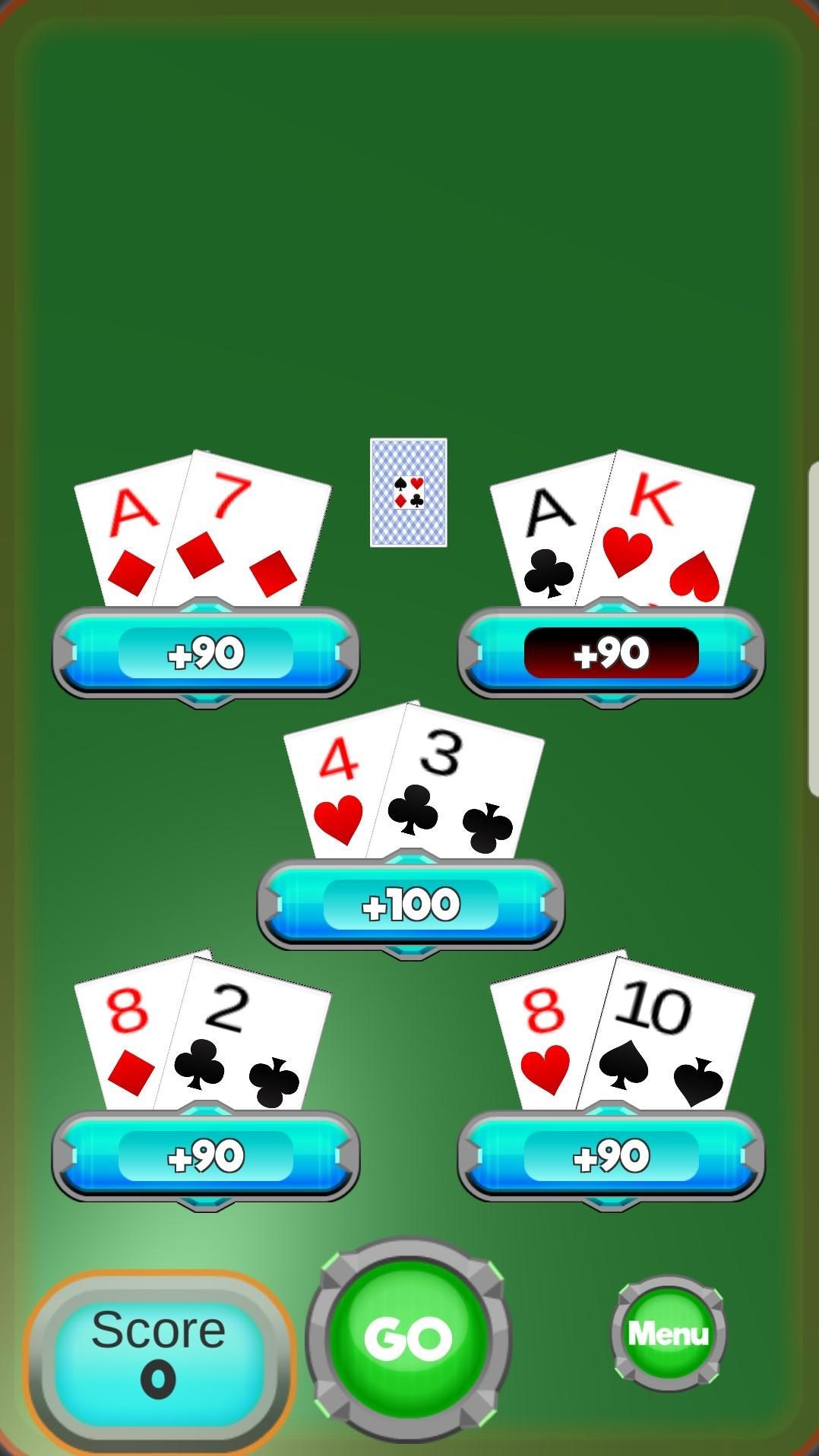The width and height of the screenshot is (819, 1456).
Task: Pick the +90 button under 8 and 10
Action: (612, 1156)
